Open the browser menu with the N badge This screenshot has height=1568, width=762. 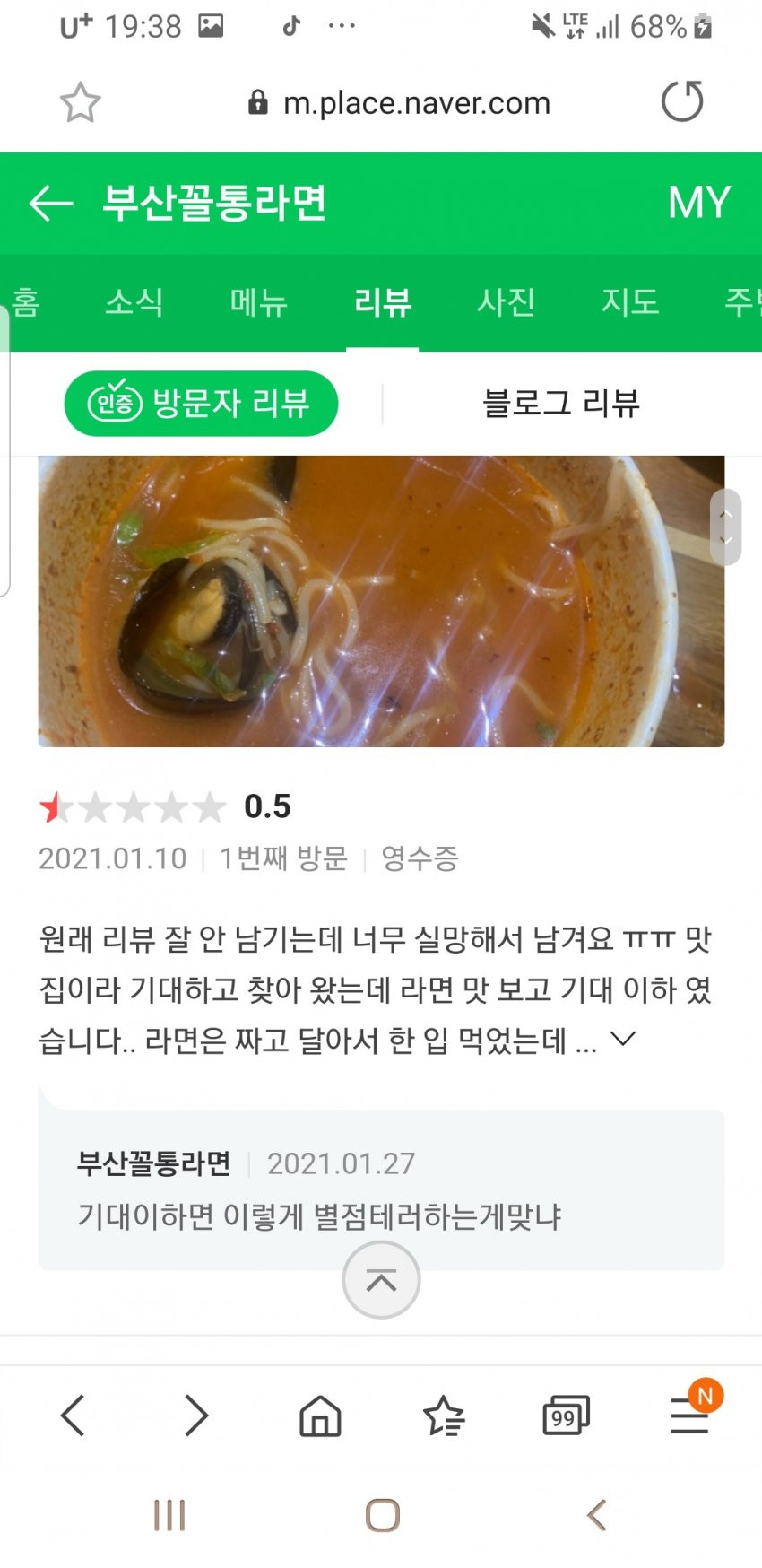[688, 1417]
